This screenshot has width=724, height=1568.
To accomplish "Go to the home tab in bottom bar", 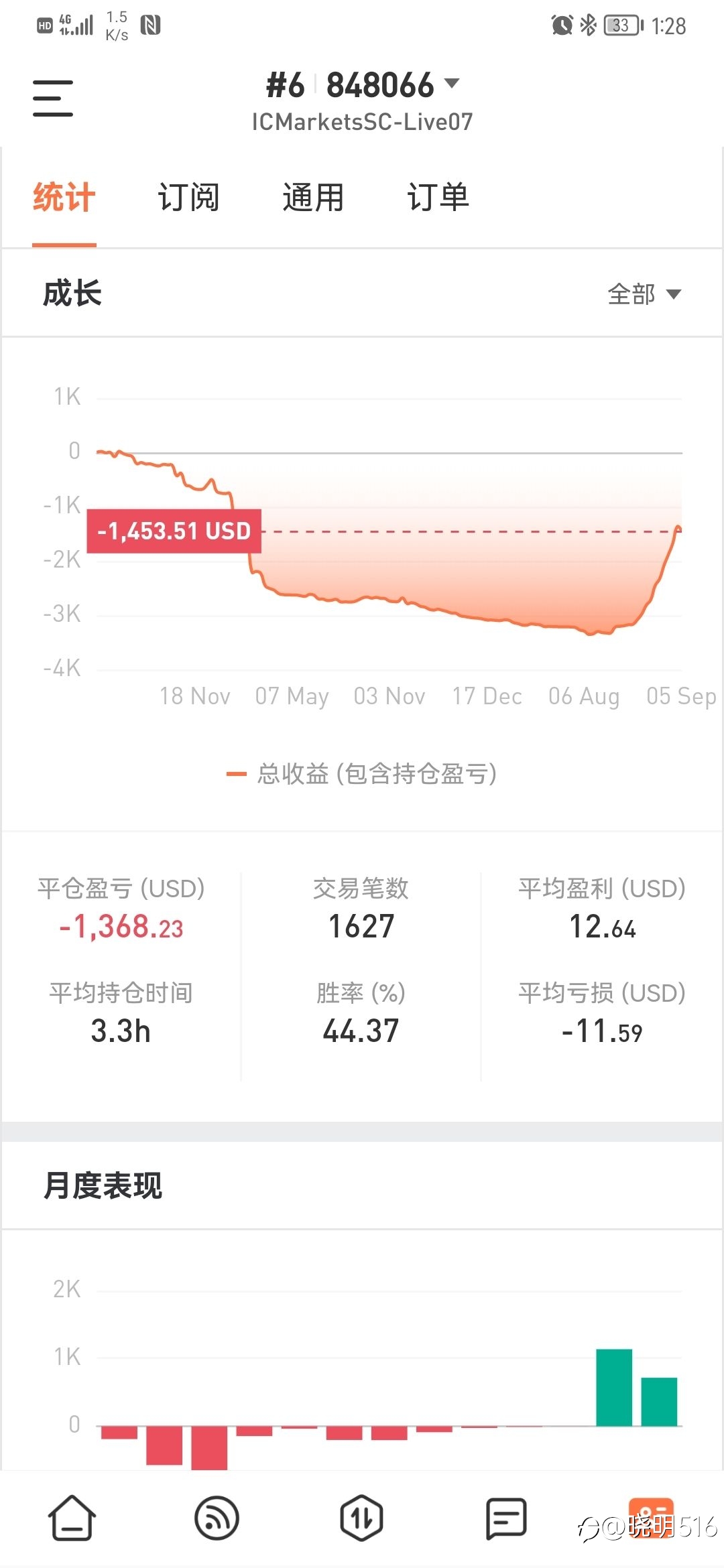I will (72, 1518).
